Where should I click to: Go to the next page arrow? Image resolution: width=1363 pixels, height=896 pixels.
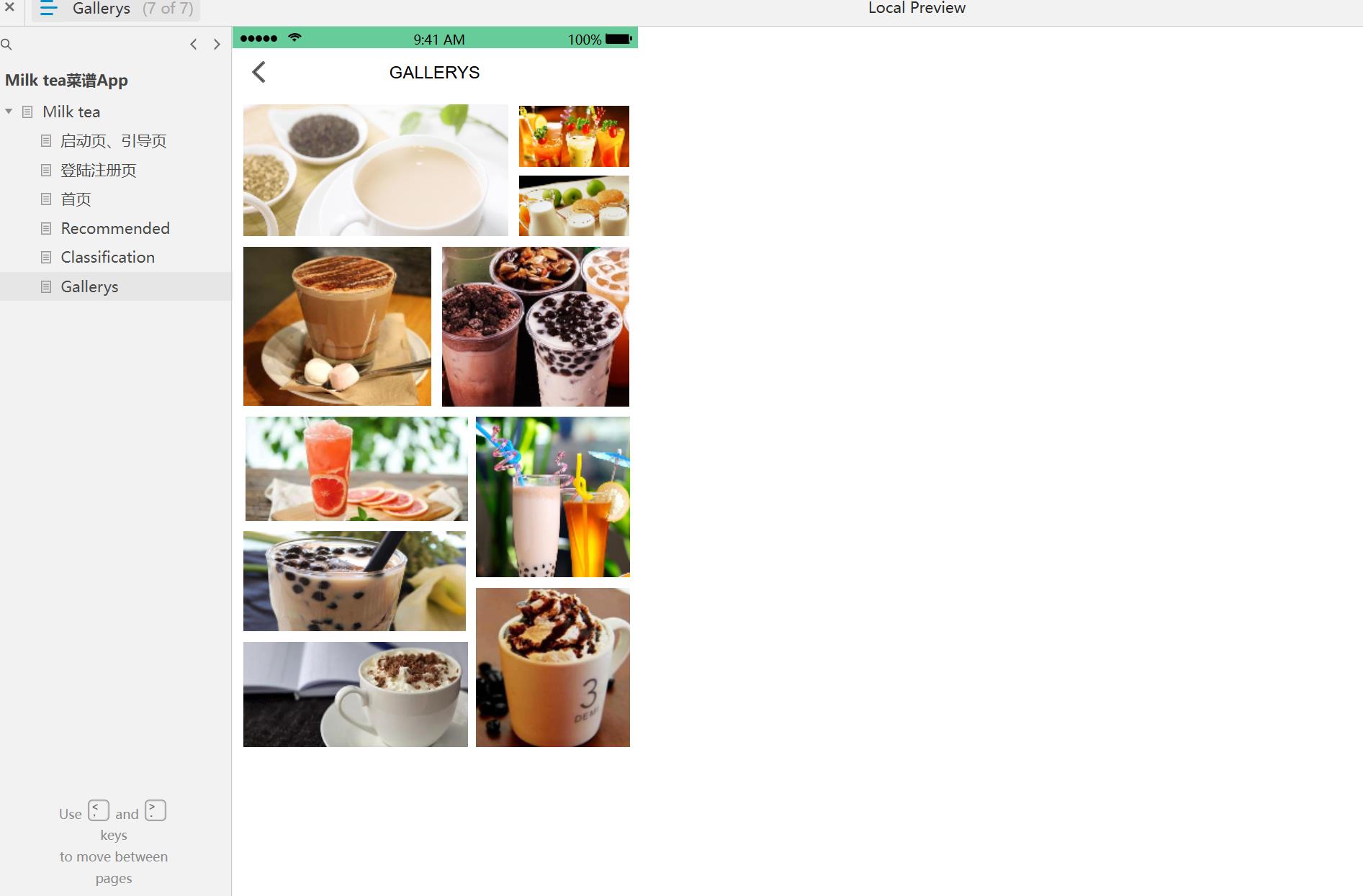pos(217,45)
